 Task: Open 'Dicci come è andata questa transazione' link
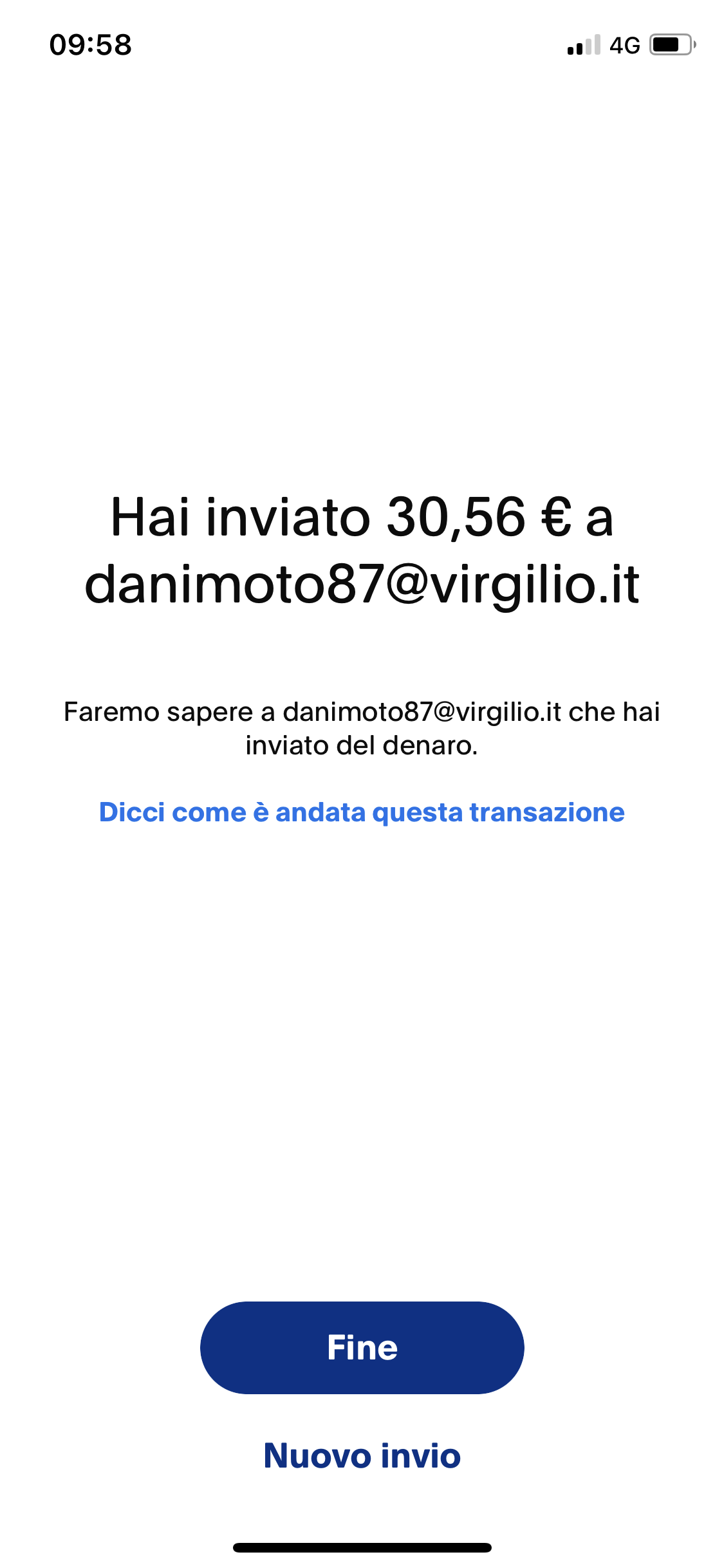pos(362,812)
